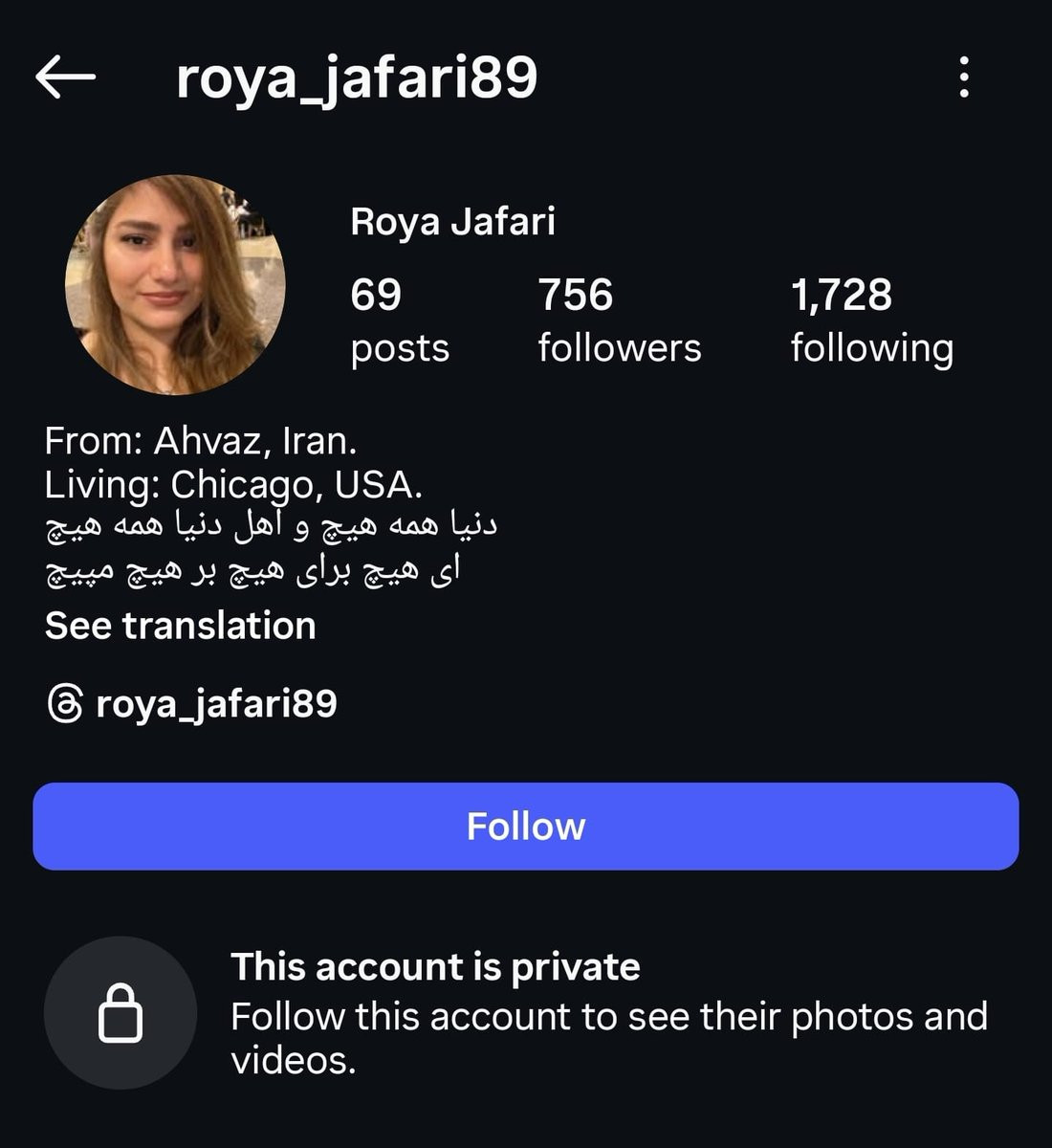
Task: Go back using the arrow icon
Action: pyautogui.click(x=65, y=77)
